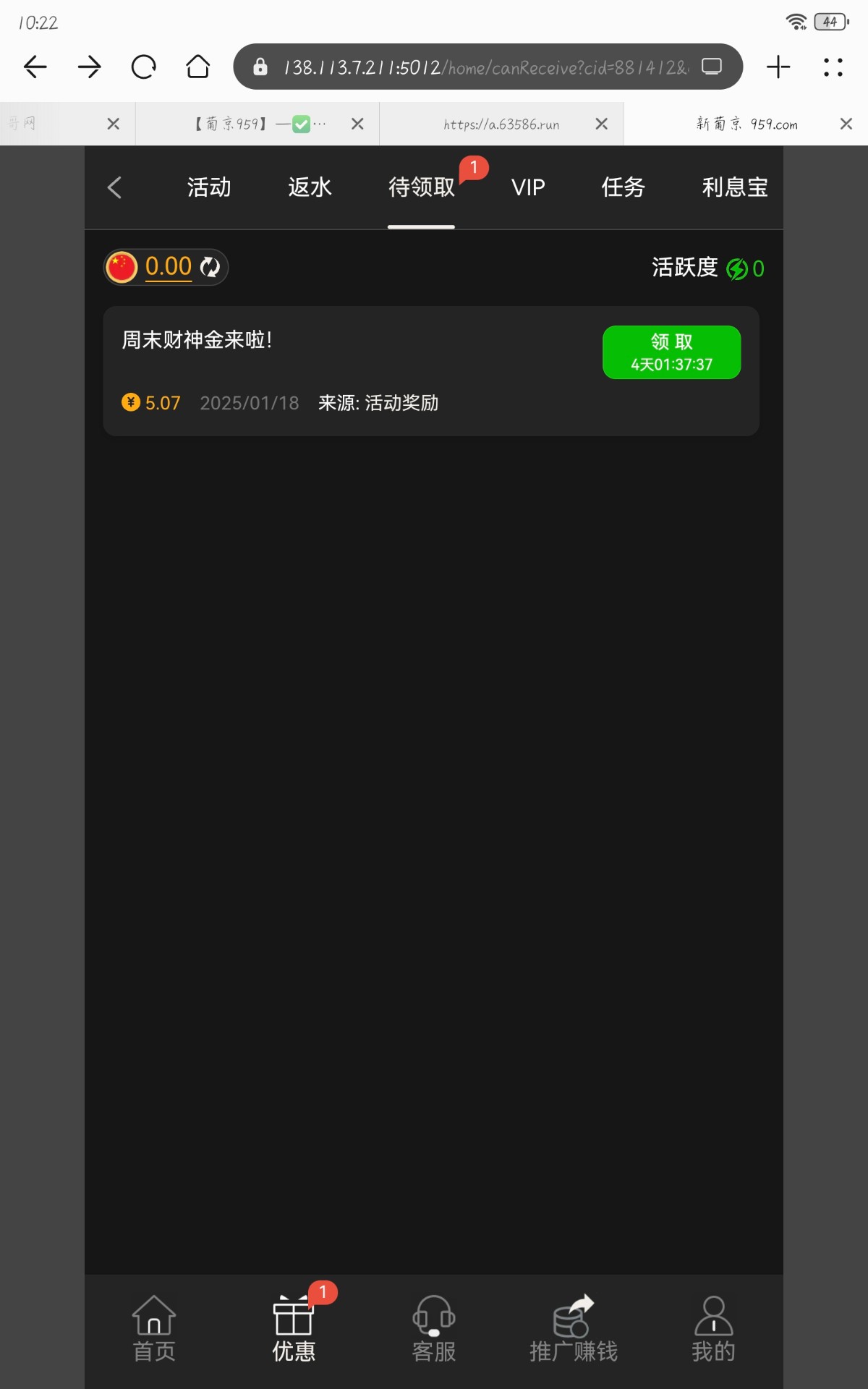Open the browser's four-dot menu
Viewport: 868px width, 1389px height.
pyautogui.click(x=833, y=67)
